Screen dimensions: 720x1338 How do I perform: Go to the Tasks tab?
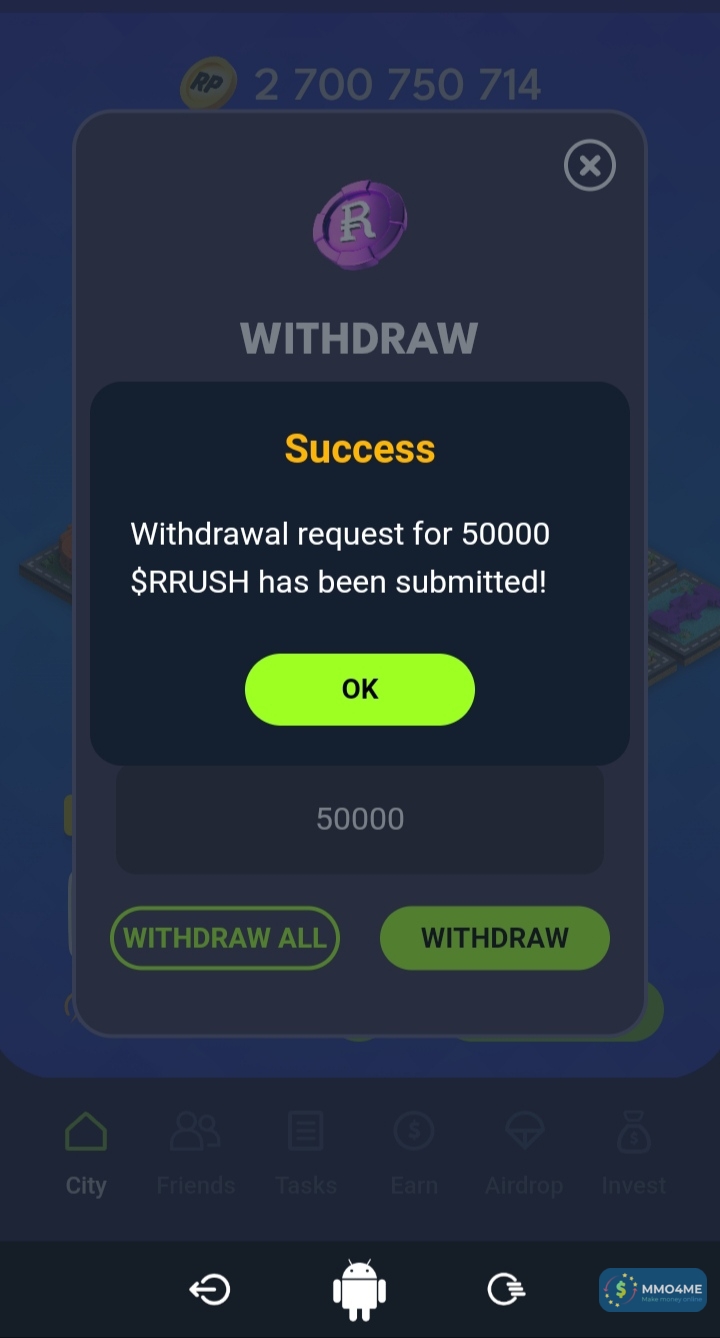coord(305,1153)
